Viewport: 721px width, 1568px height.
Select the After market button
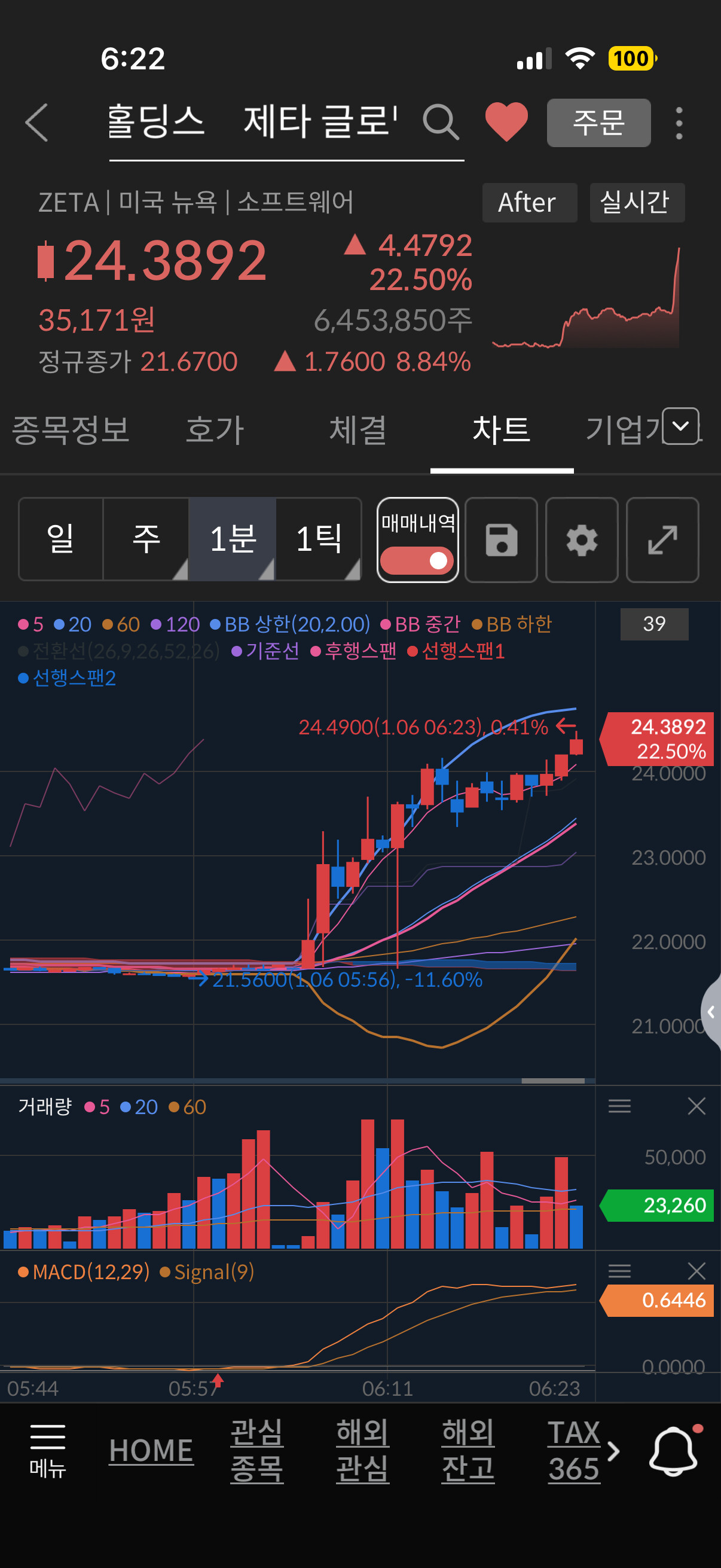pyautogui.click(x=529, y=202)
